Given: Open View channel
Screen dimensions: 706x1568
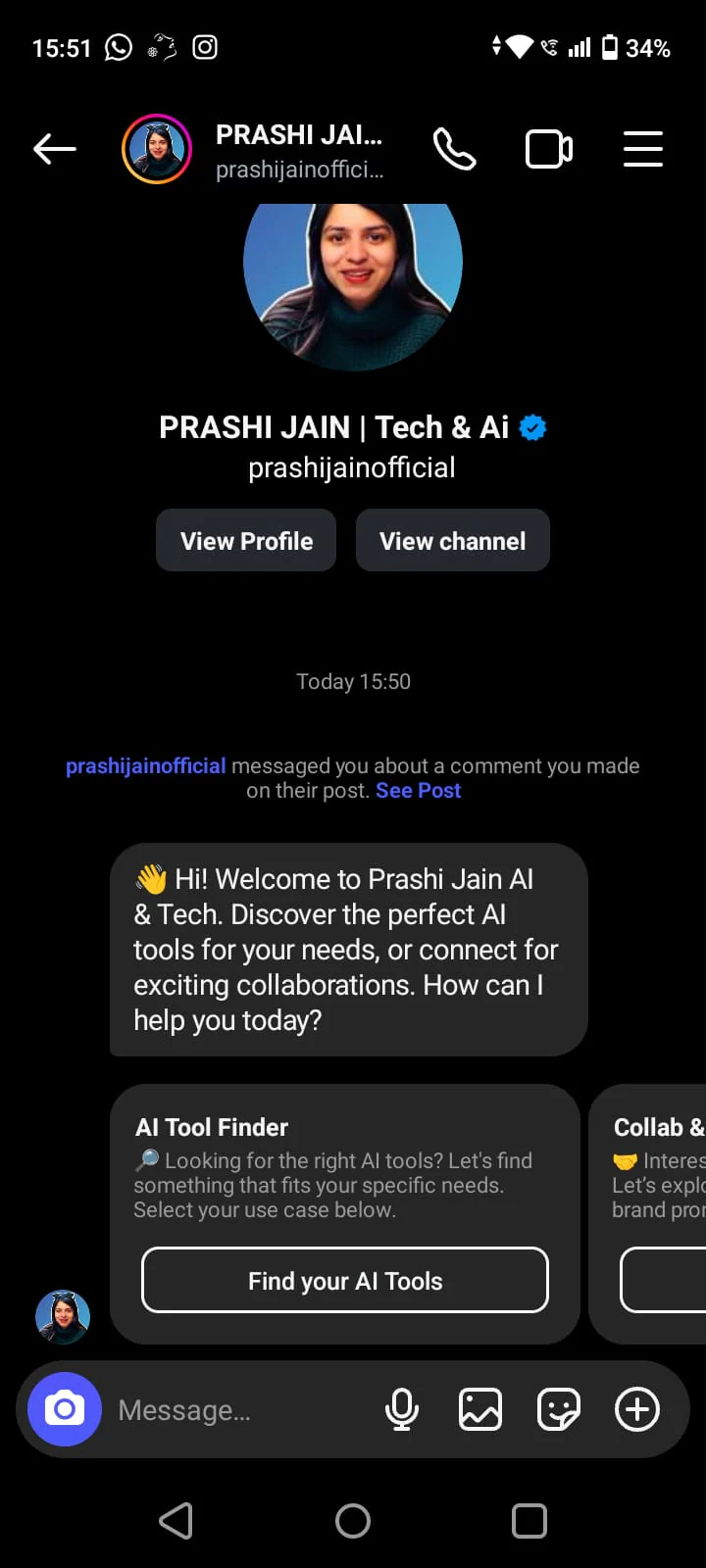Looking at the screenshot, I should pyautogui.click(x=452, y=540).
